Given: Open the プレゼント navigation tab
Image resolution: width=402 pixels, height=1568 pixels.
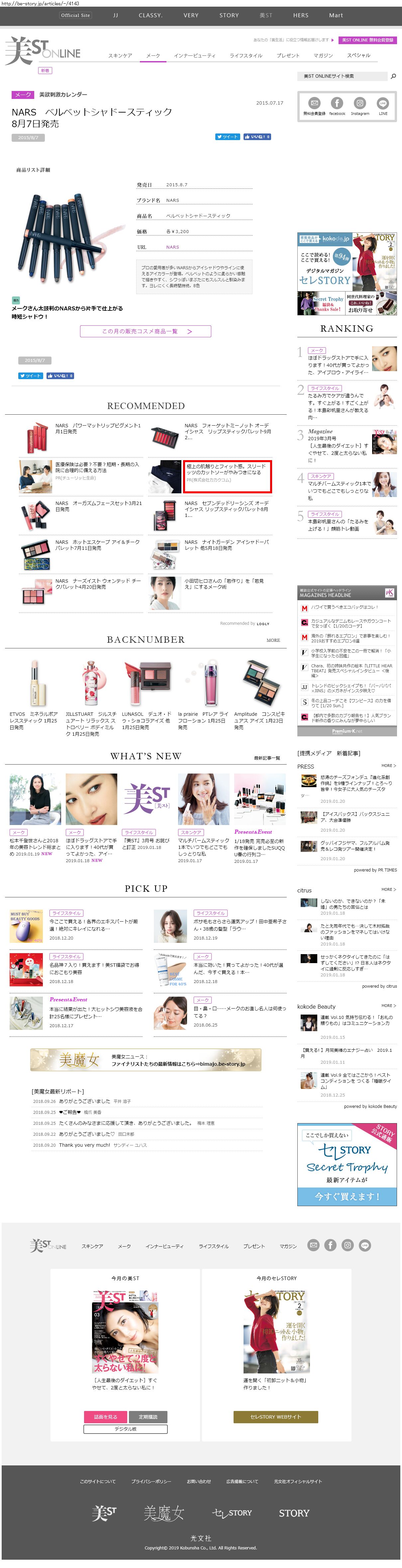Looking at the screenshot, I should point(288,55).
